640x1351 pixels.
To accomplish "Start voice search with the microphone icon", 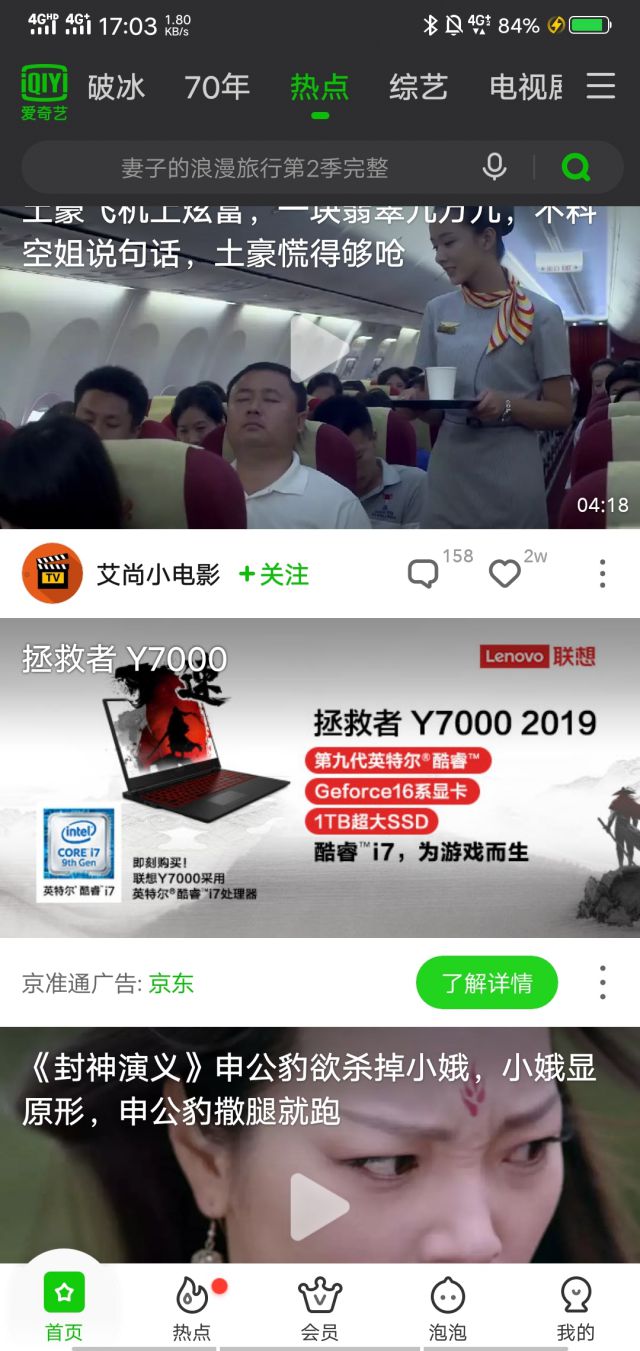I will click(494, 167).
